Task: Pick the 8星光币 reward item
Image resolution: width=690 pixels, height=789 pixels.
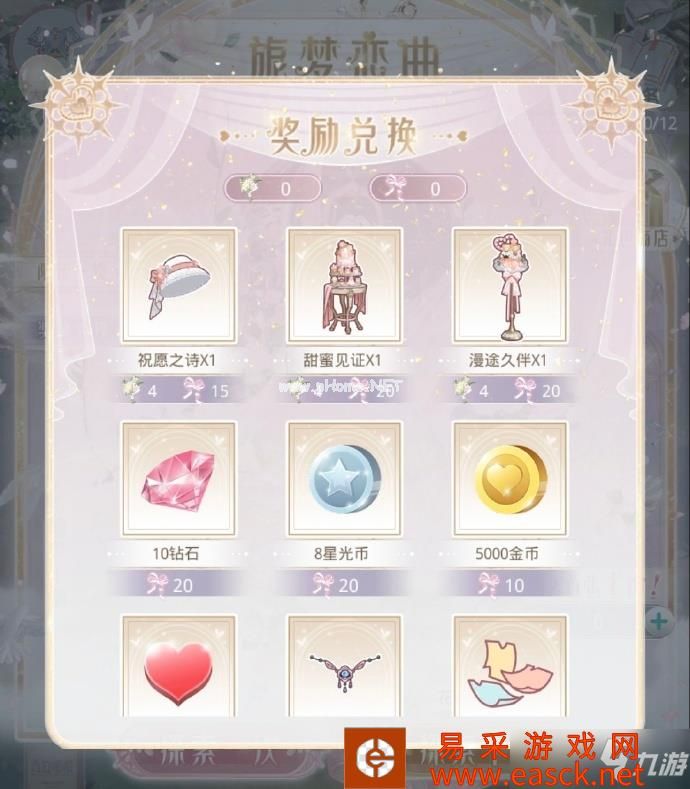Action: click(345, 478)
